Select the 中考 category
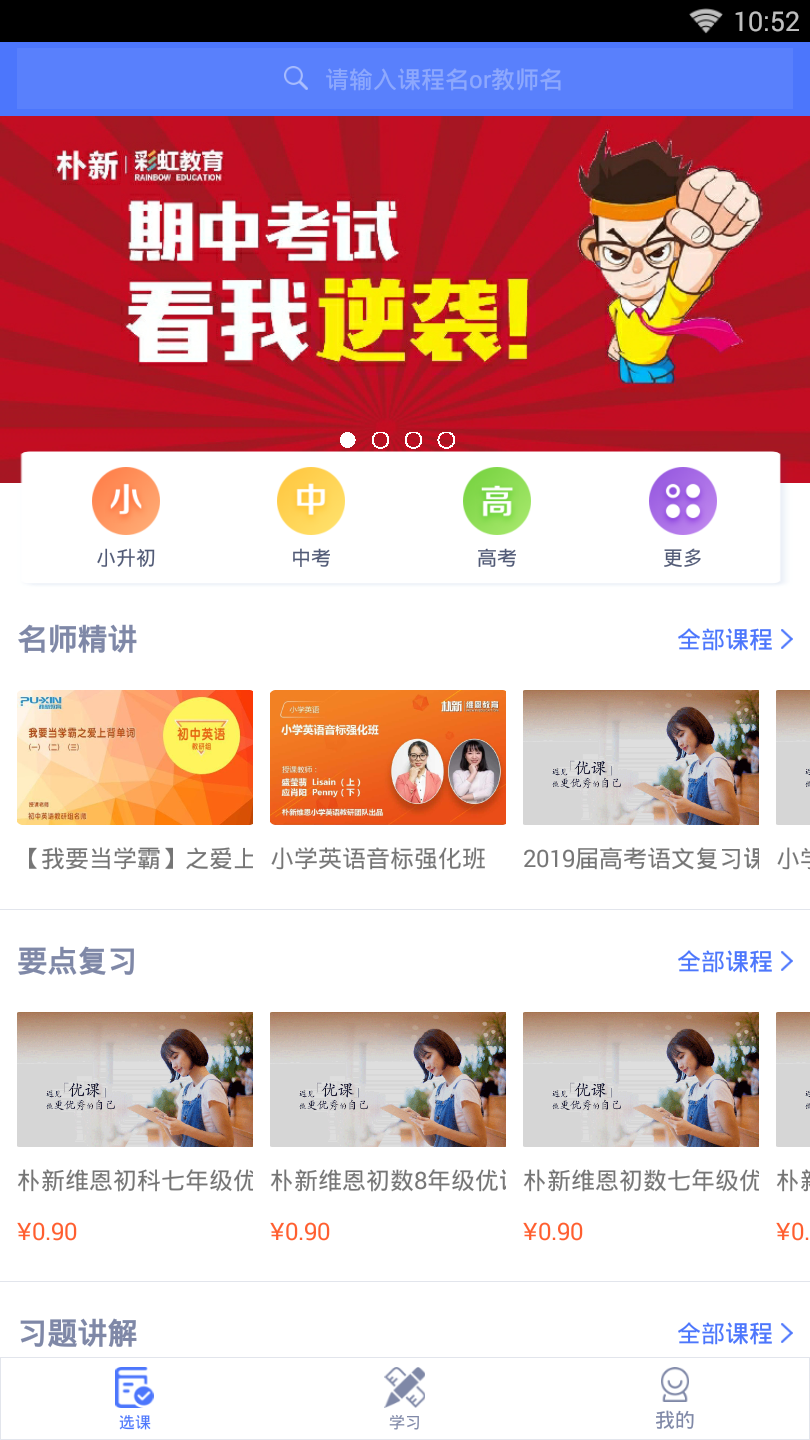This screenshot has width=810, height=1440. (x=311, y=516)
